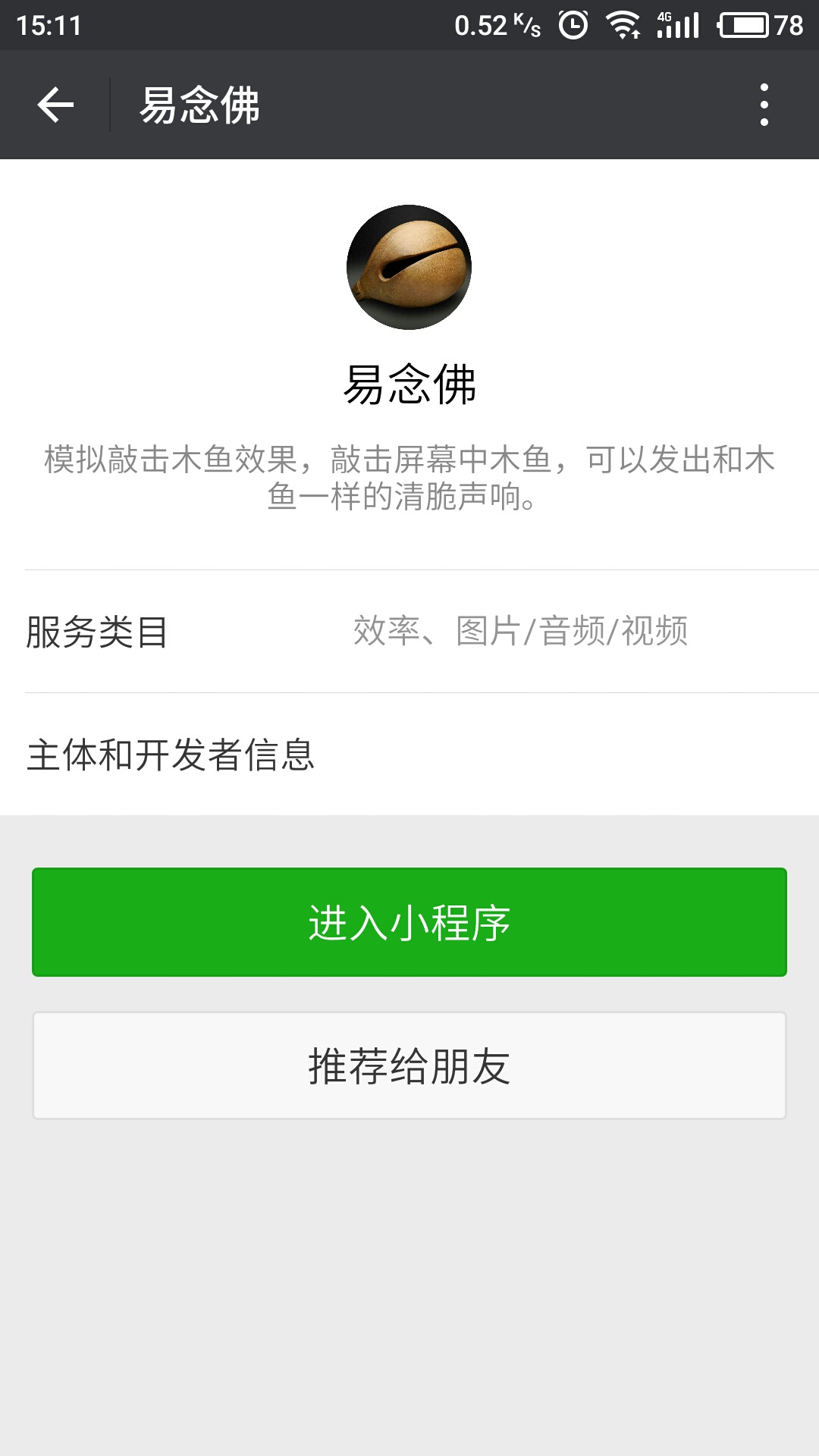
Task: Tap 推荐给朋友 to recommend to friends
Action: click(409, 1065)
